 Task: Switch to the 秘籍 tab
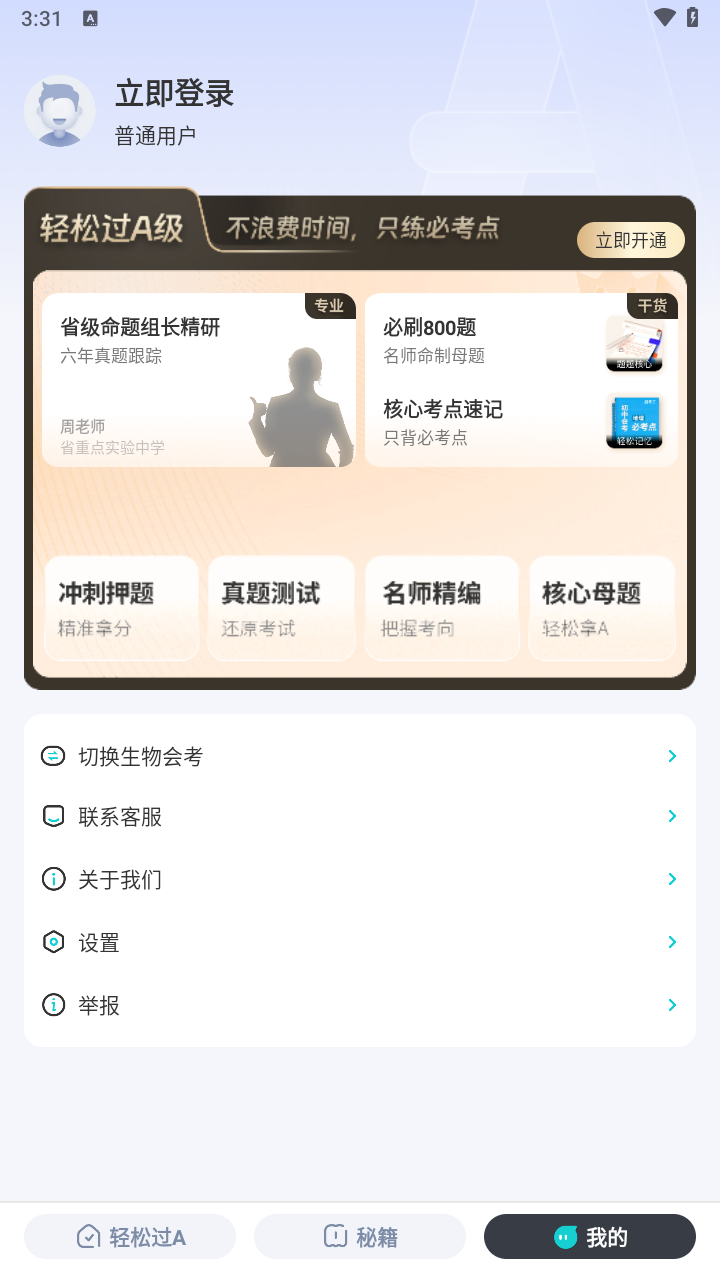(360, 1237)
